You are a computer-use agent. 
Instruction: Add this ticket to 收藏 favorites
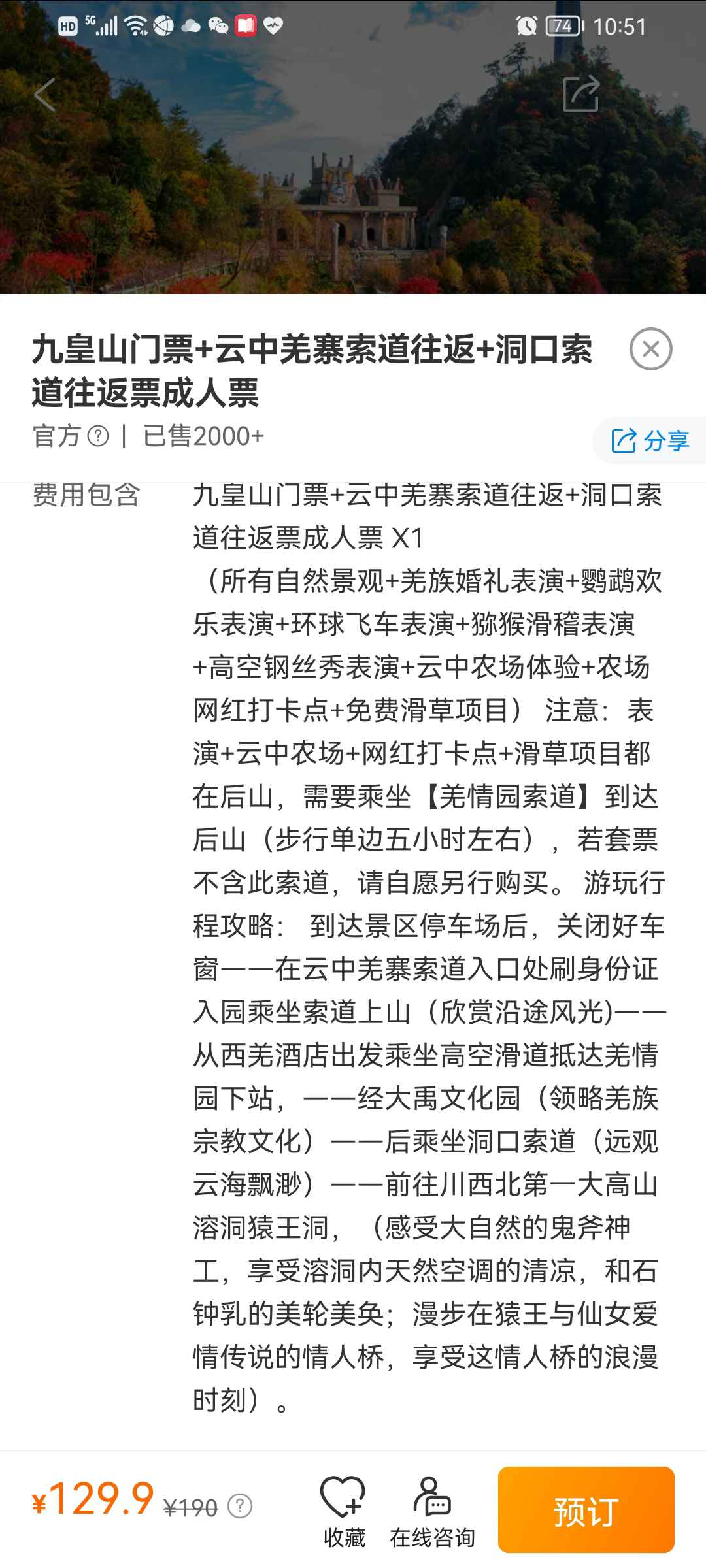(344, 1512)
